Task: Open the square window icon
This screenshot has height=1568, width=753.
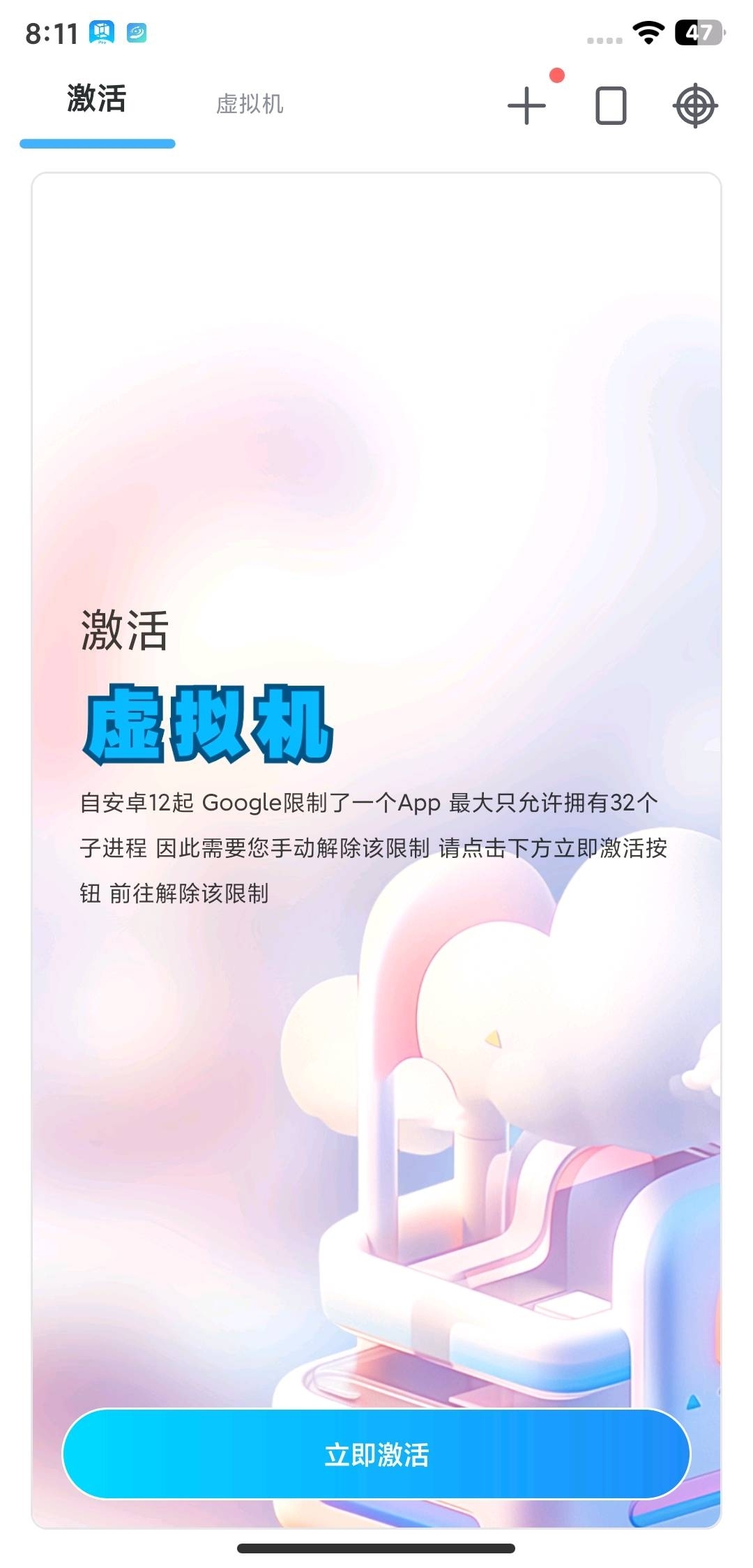Action: click(611, 106)
